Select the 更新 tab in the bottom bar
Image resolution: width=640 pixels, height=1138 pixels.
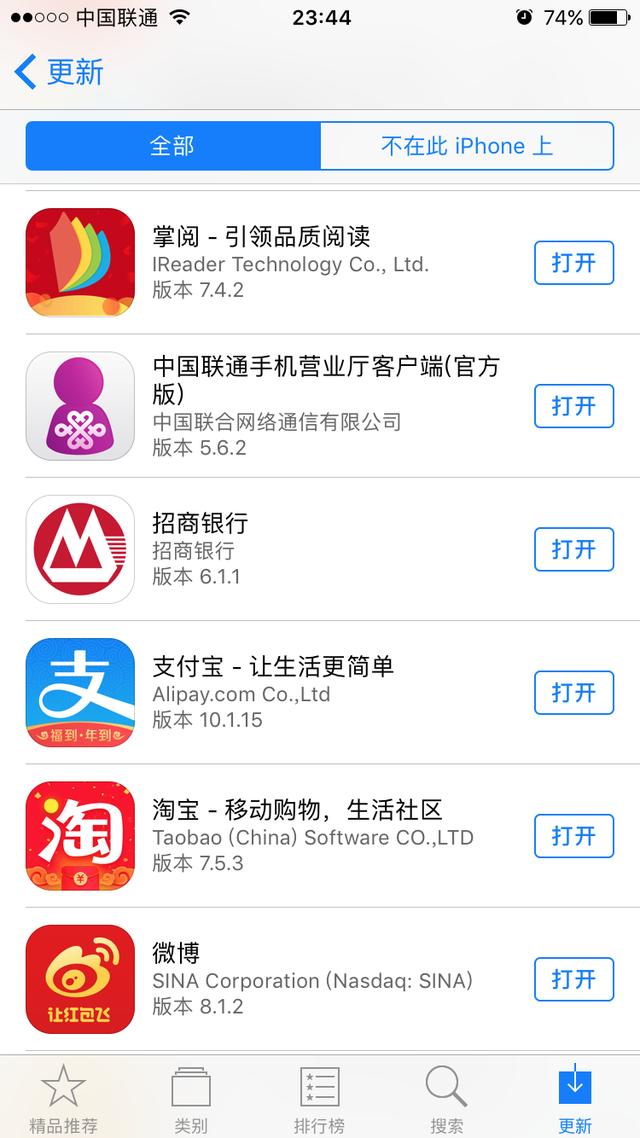pyautogui.click(x=575, y=1097)
